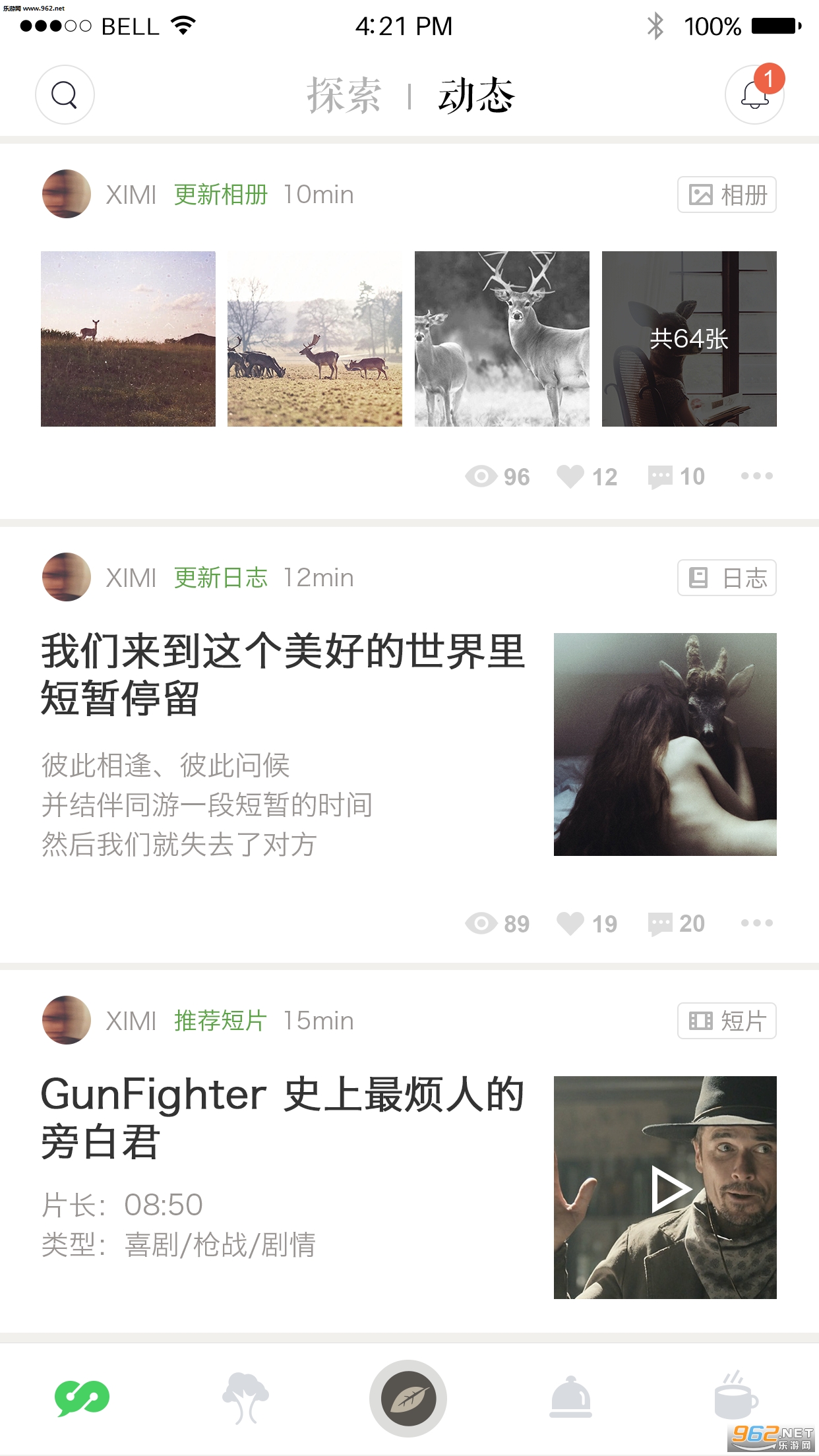Tap the 日志 tag button
This screenshot has width=819, height=1456.
click(727, 578)
